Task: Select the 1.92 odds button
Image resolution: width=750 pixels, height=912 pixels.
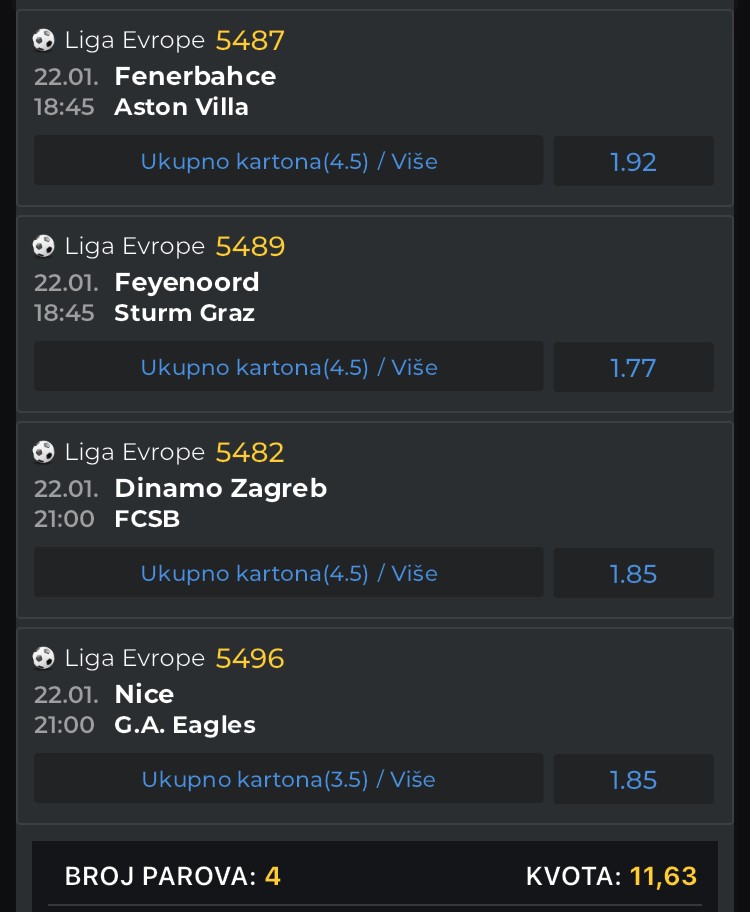Action: pyautogui.click(x=633, y=162)
